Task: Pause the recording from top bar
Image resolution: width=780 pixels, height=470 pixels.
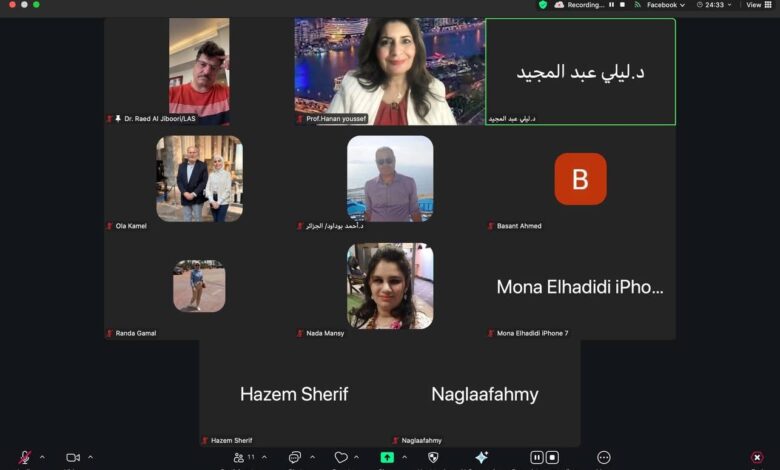Action: click(611, 5)
